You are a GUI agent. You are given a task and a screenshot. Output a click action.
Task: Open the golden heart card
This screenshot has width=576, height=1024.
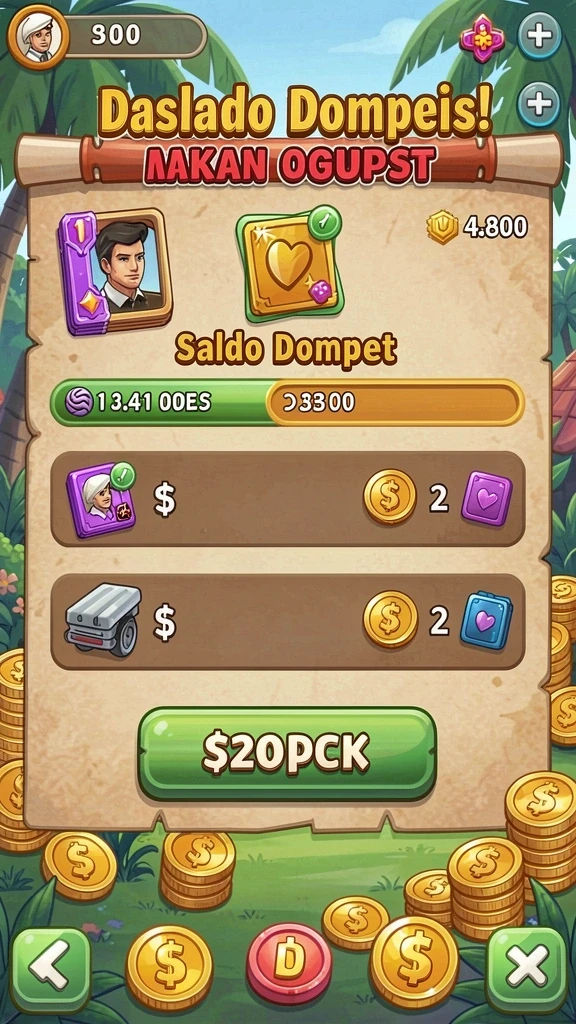pyautogui.click(x=290, y=264)
